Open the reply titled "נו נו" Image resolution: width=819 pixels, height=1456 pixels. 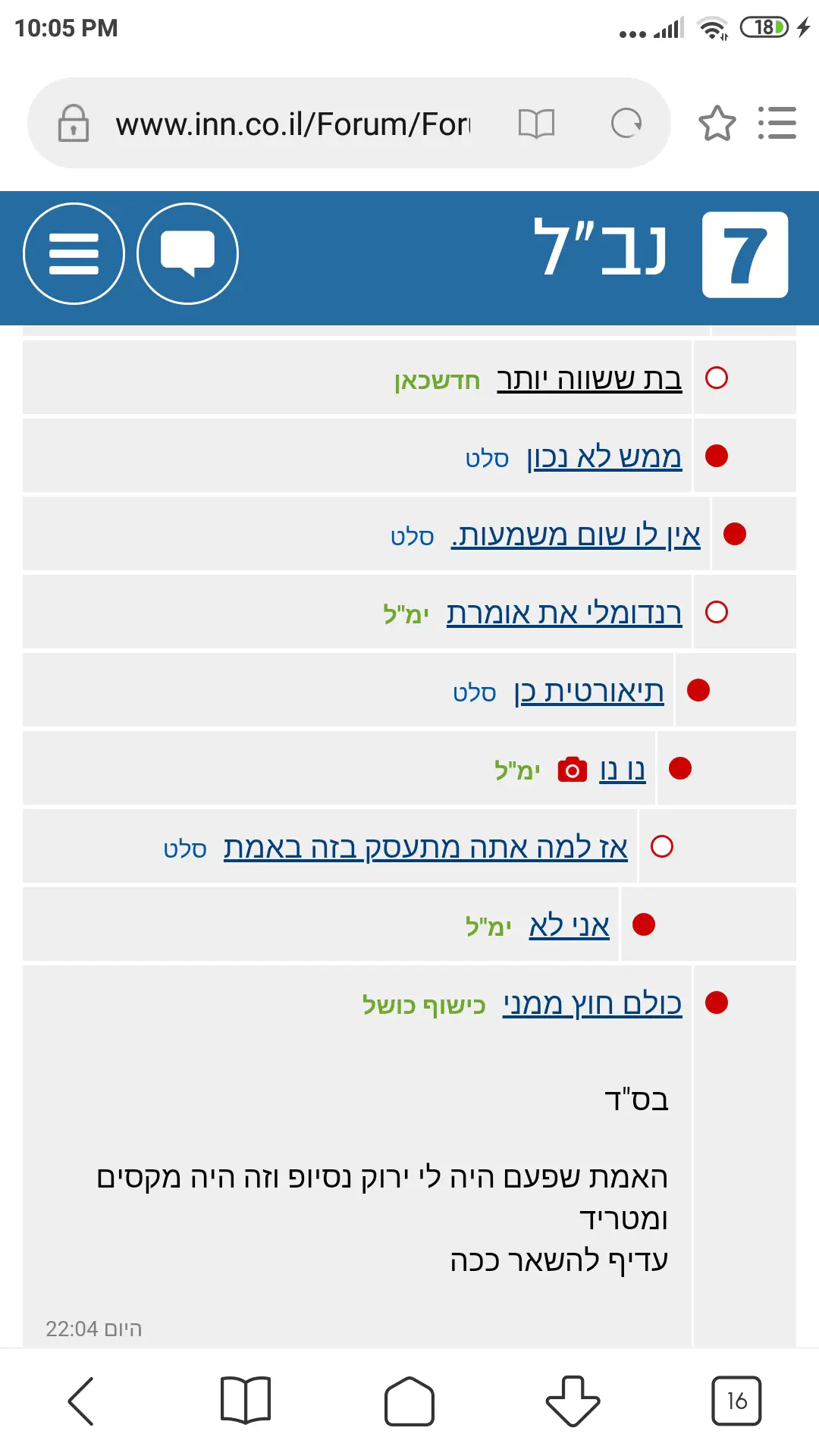click(x=622, y=770)
